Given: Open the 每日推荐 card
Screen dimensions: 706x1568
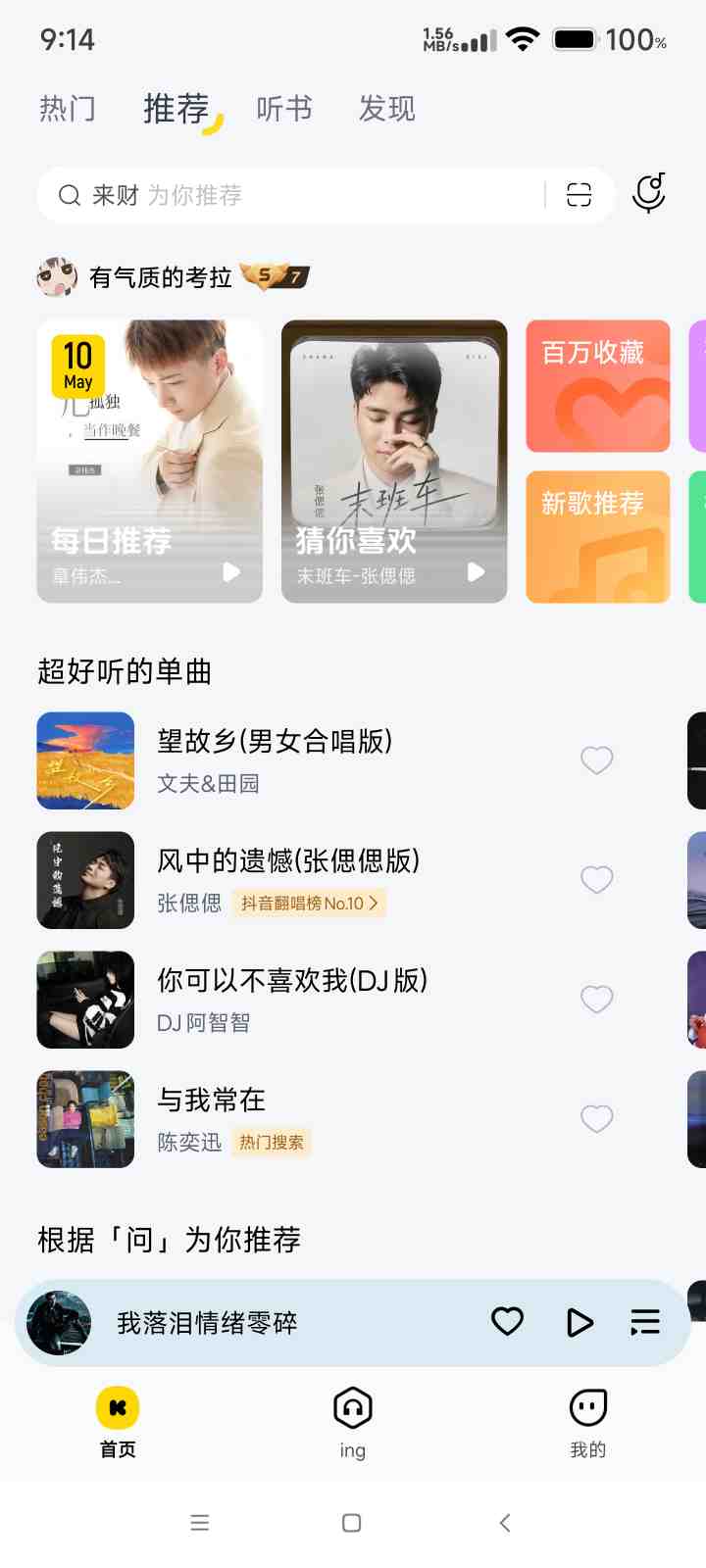Looking at the screenshot, I should (149, 461).
